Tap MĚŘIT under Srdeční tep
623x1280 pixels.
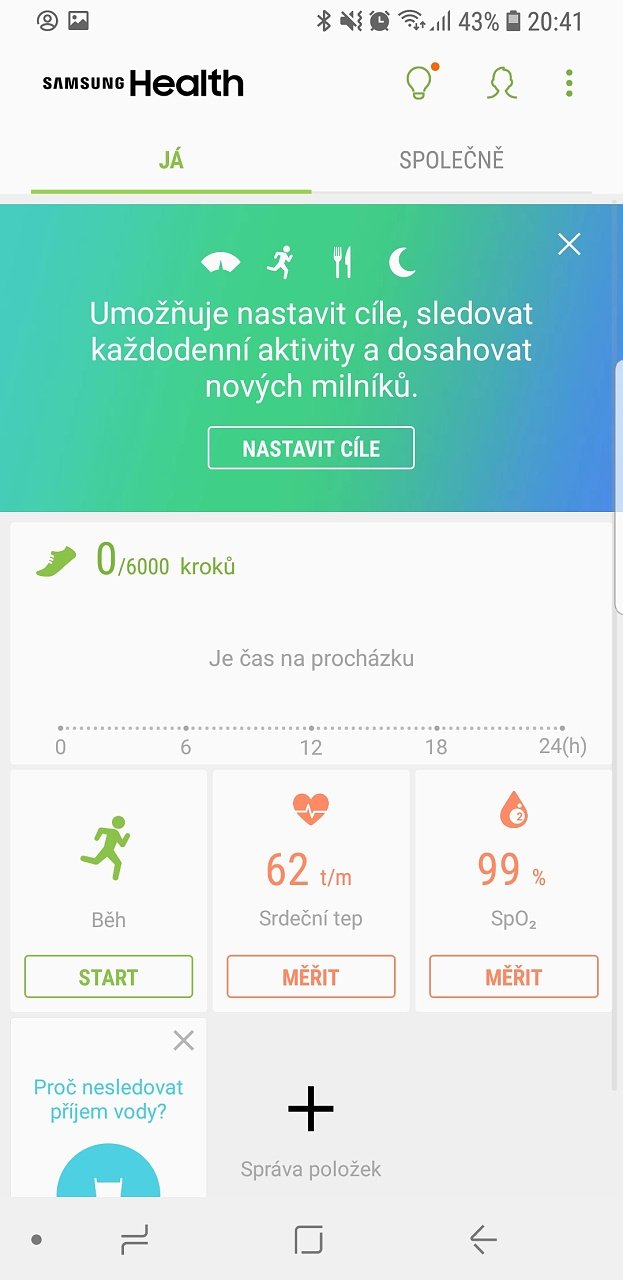click(311, 977)
